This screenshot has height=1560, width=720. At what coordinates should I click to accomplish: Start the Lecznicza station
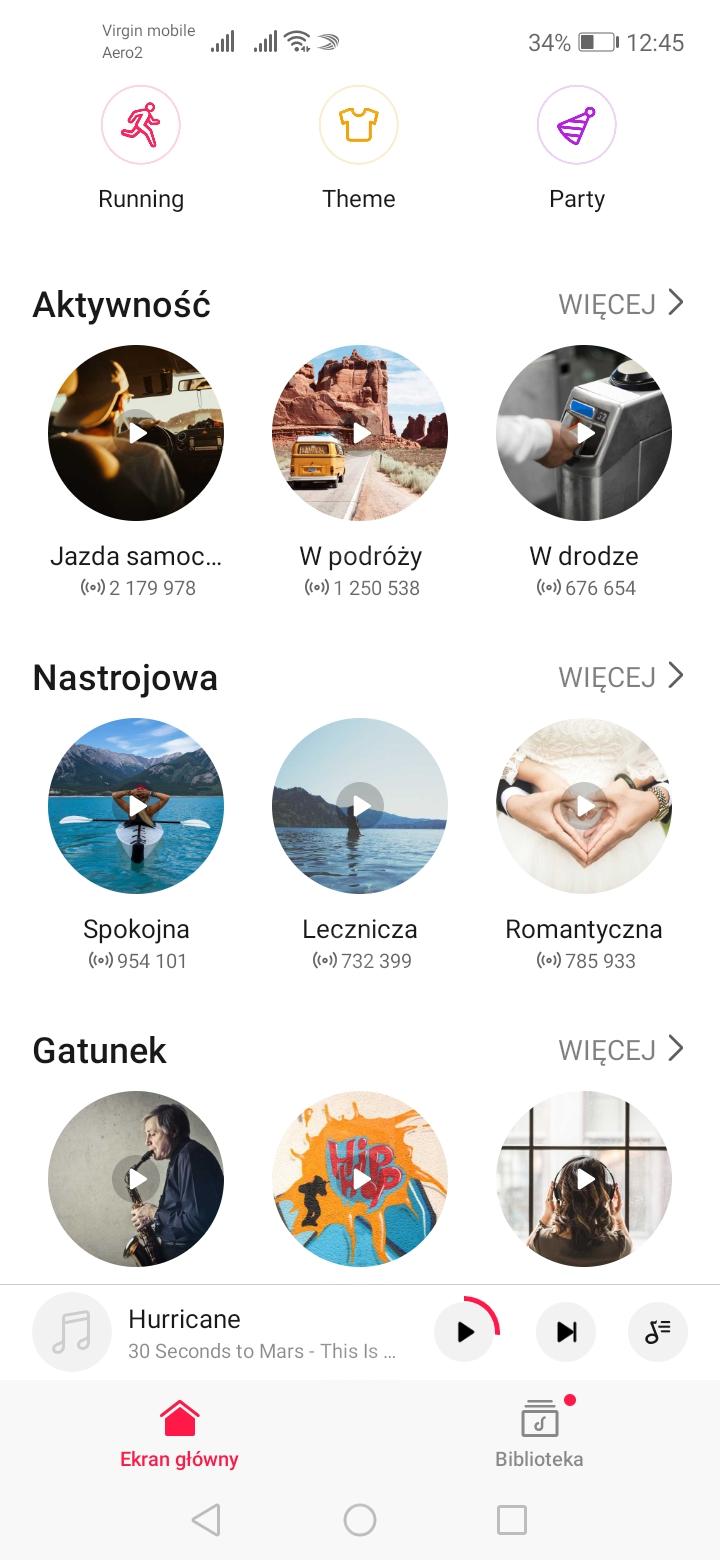click(x=360, y=806)
